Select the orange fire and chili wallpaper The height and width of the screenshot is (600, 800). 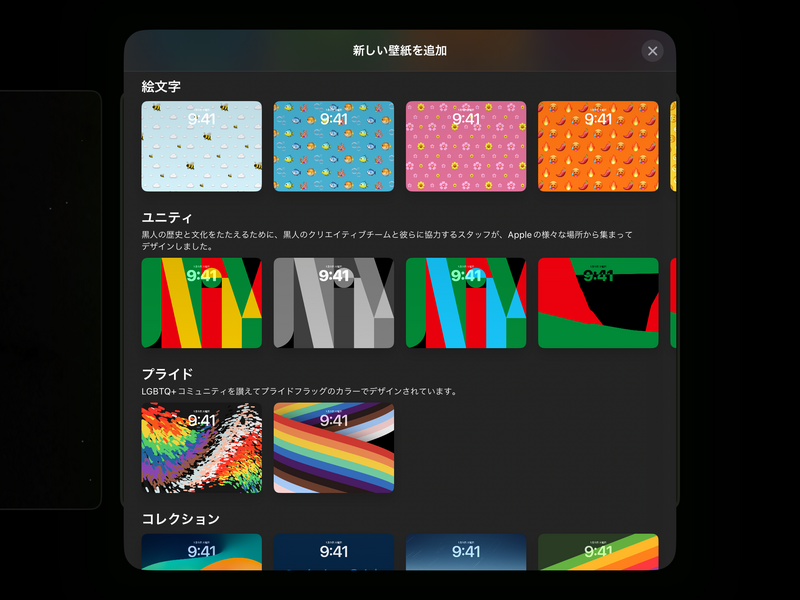[x=598, y=146]
